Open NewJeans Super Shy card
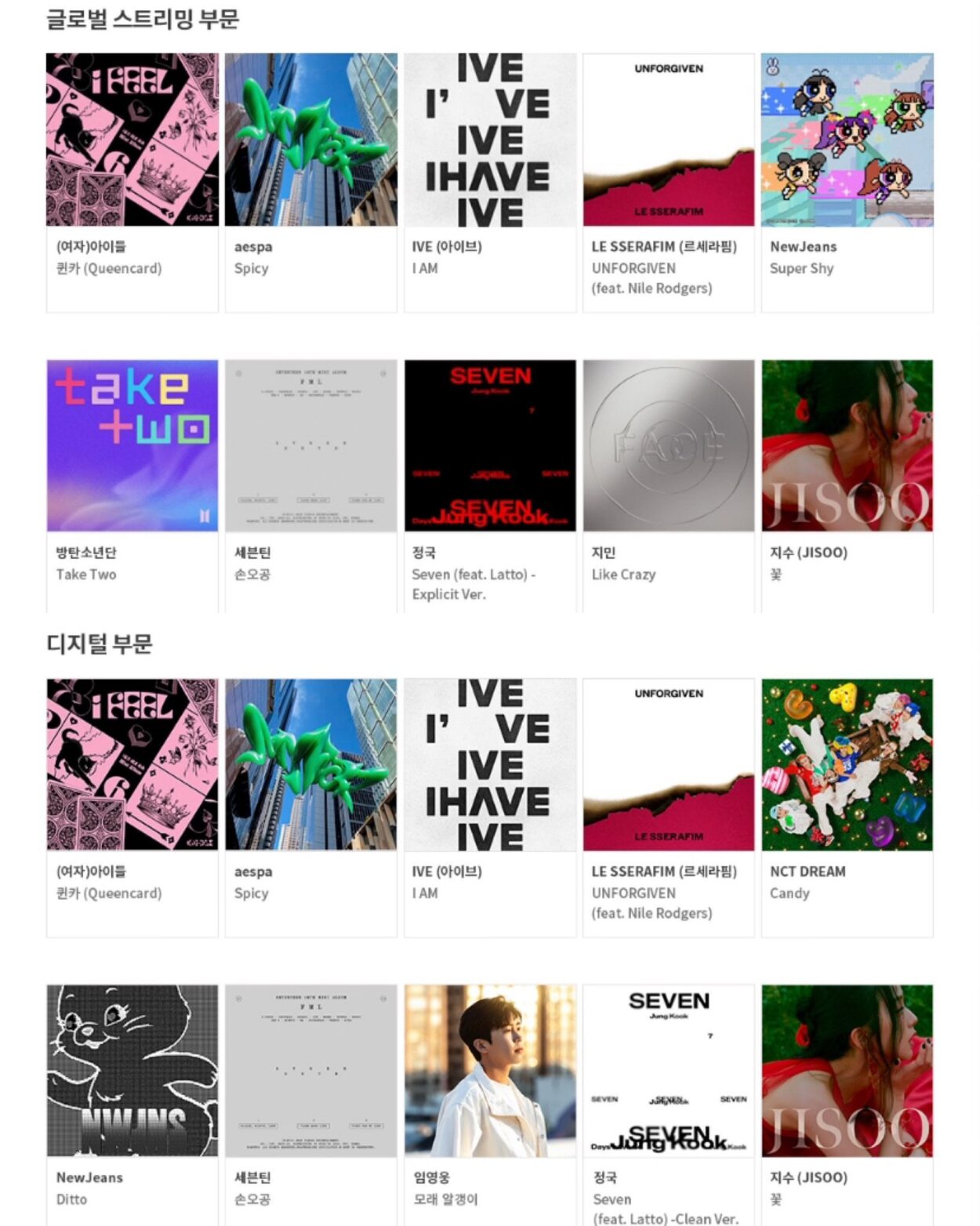Viewport: 980px width, 1226px height. pyautogui.click(x=847, y=141)
